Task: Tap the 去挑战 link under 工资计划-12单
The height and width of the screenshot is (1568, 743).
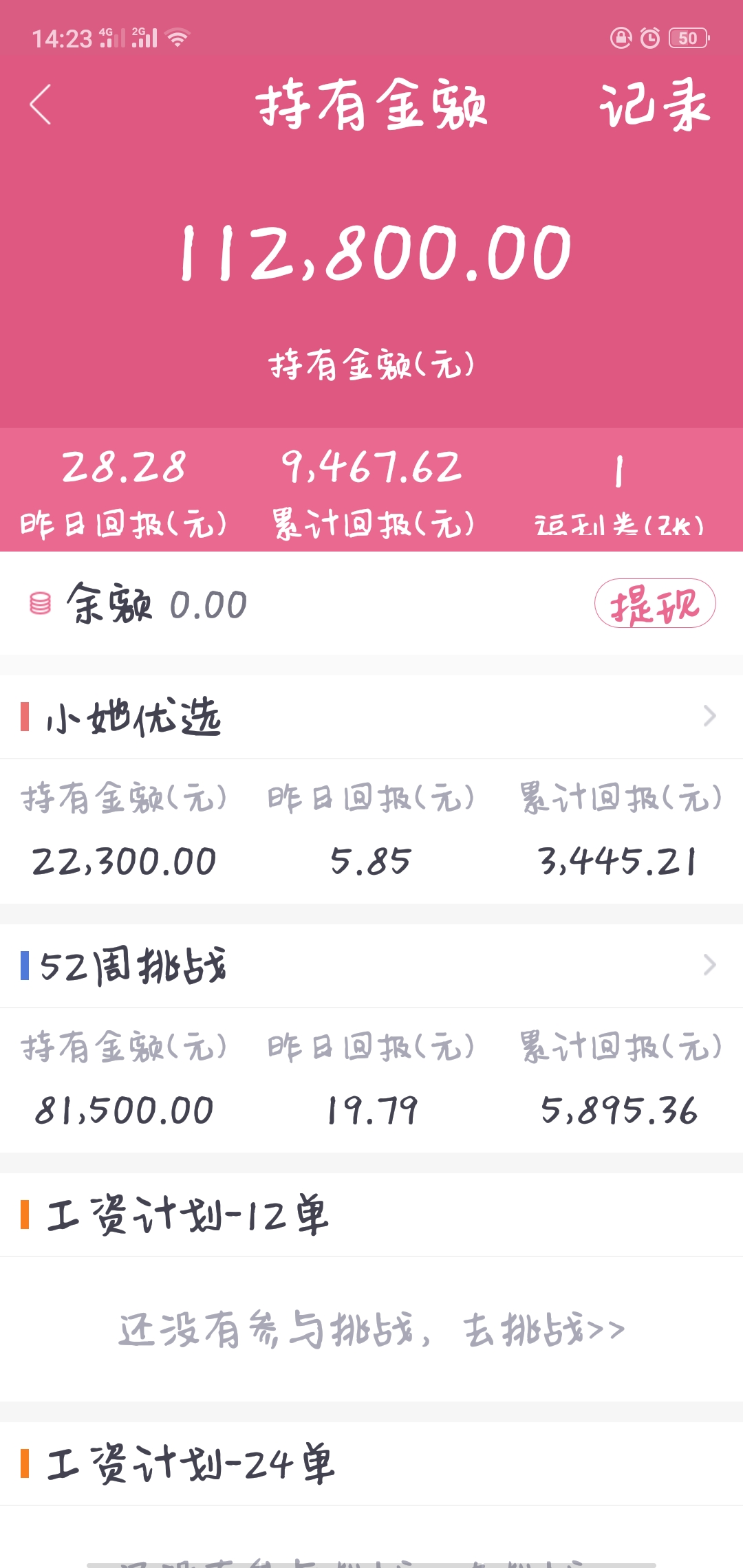Action: click(543, 1329)
